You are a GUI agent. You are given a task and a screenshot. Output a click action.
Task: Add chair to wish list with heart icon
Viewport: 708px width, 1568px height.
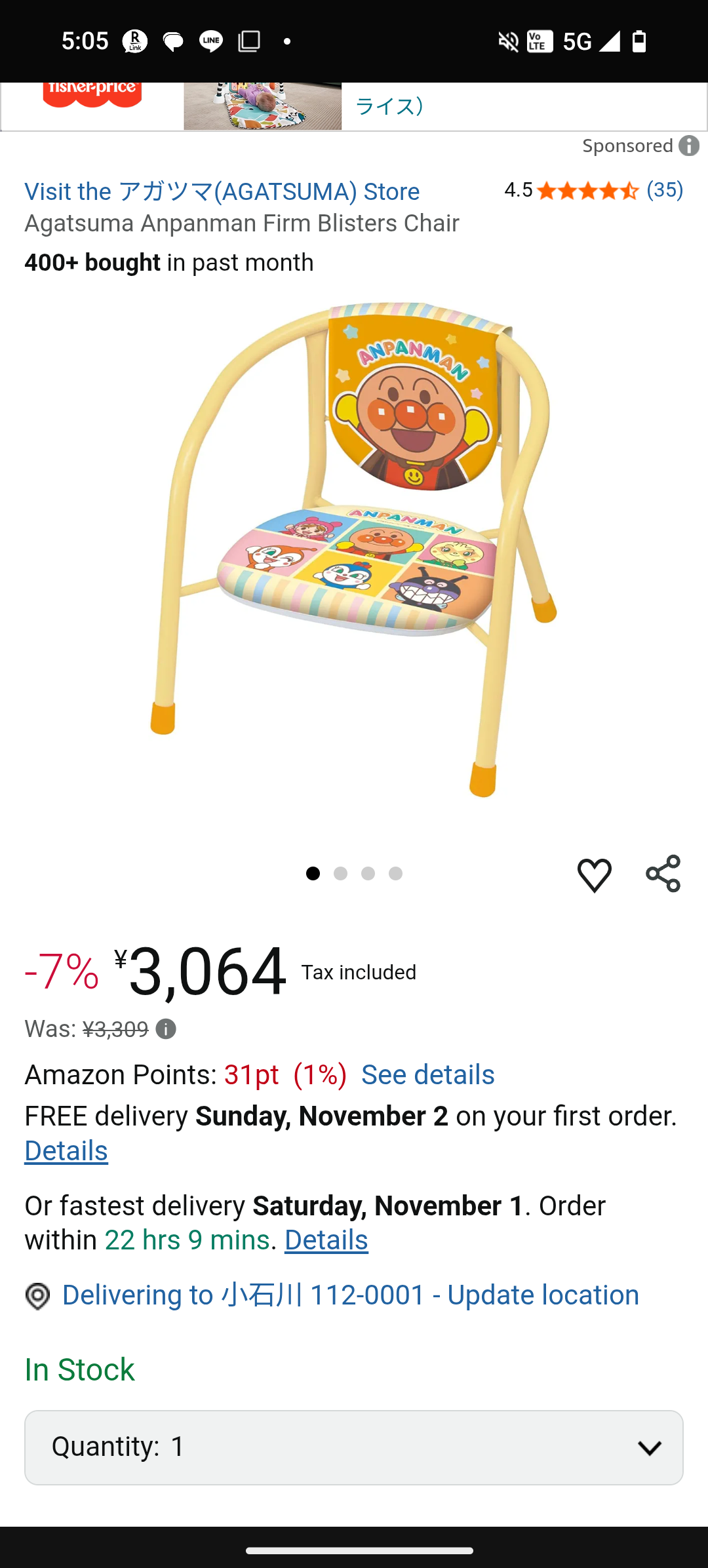(594, 874)
